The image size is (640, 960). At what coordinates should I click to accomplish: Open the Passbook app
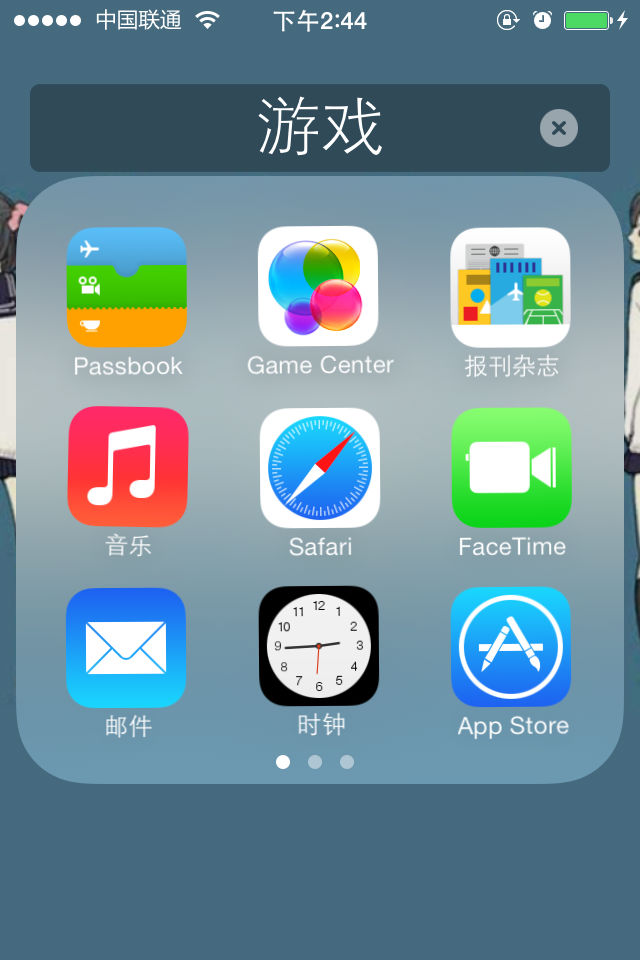tap(127, 287)
